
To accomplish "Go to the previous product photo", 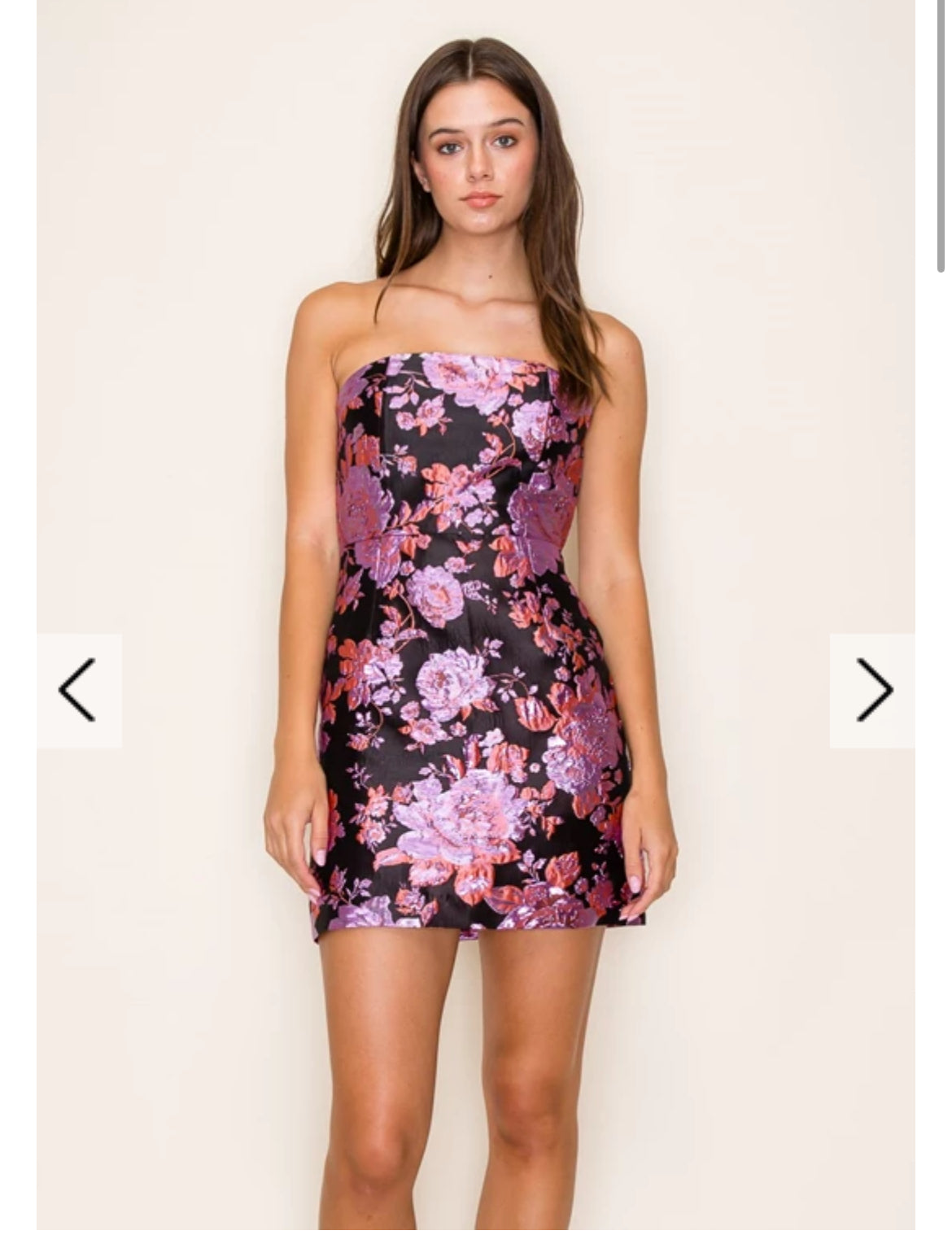I will click(78, 690).
